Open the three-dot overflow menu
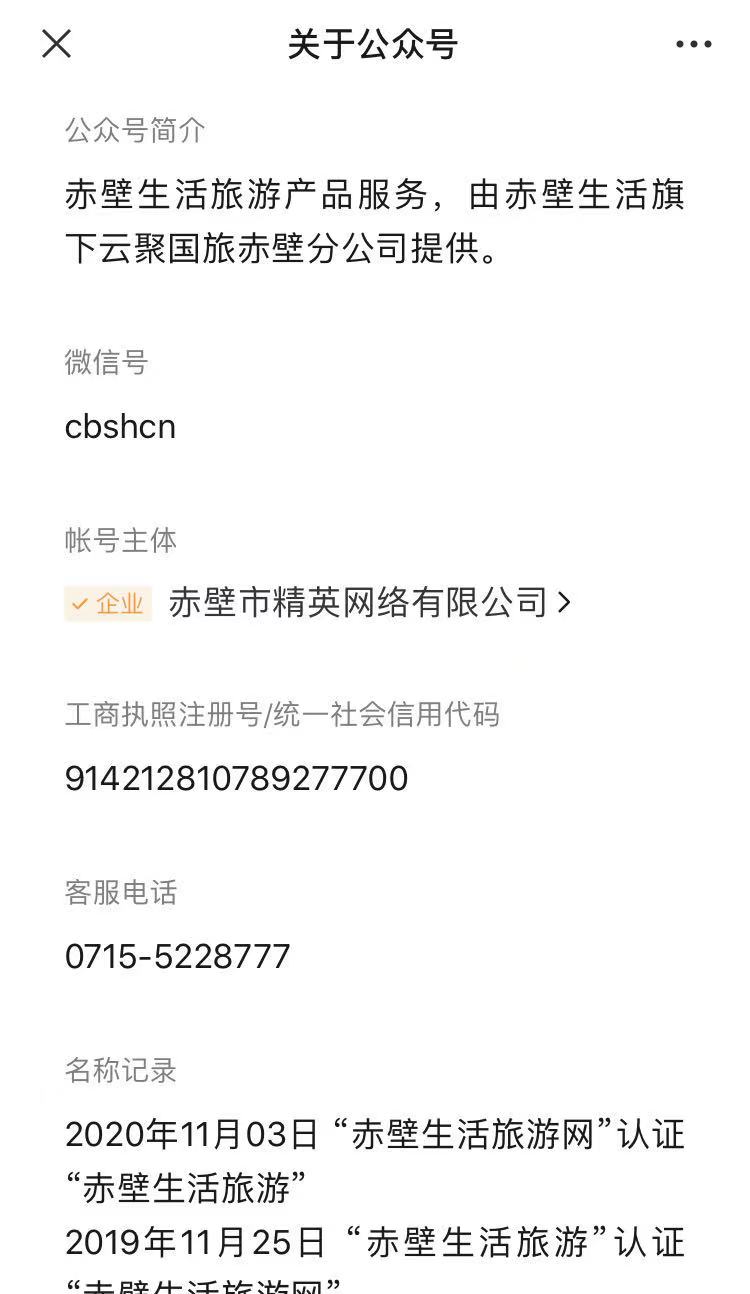 (693, 45)
